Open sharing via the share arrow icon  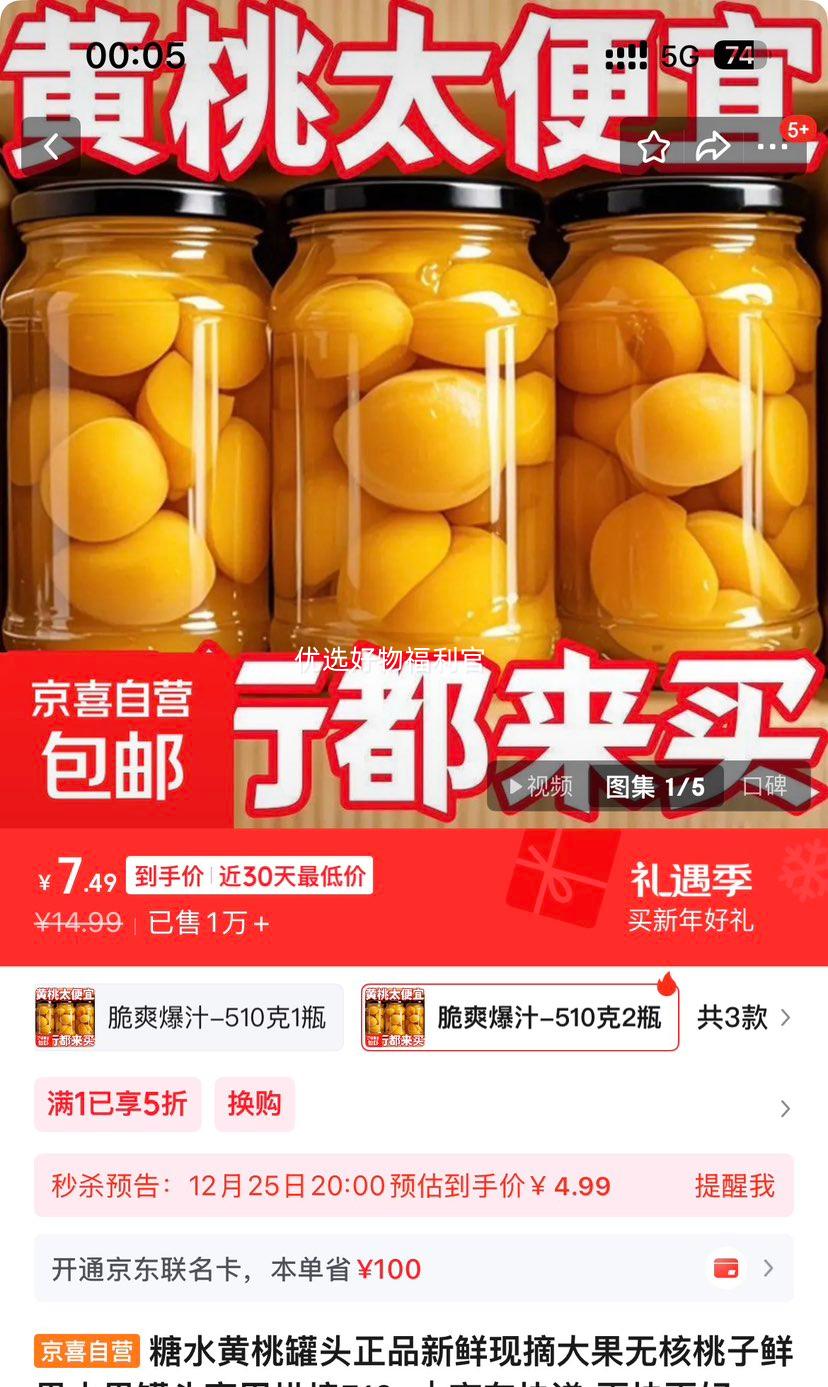coord(713,146)
